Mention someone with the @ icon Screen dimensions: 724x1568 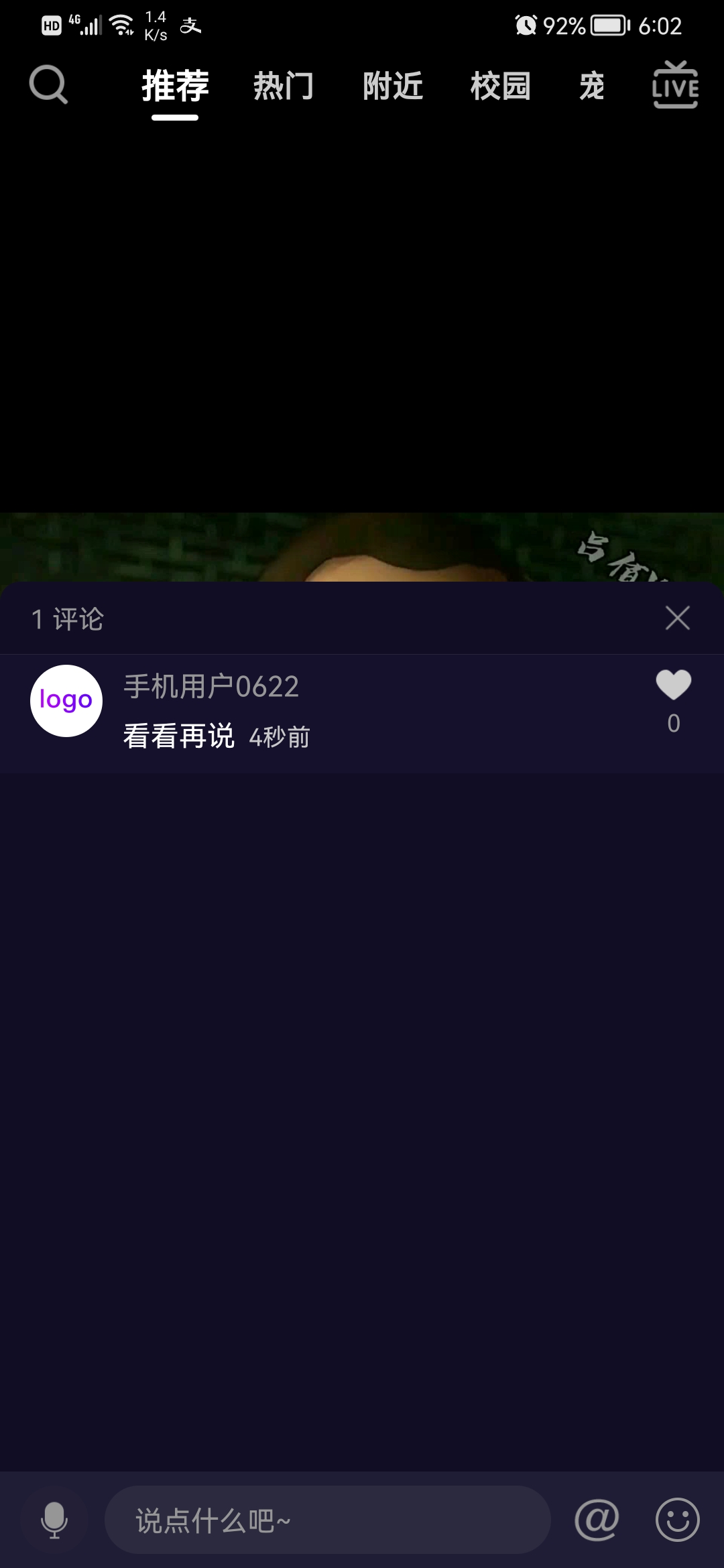(x=597, y=1520)
